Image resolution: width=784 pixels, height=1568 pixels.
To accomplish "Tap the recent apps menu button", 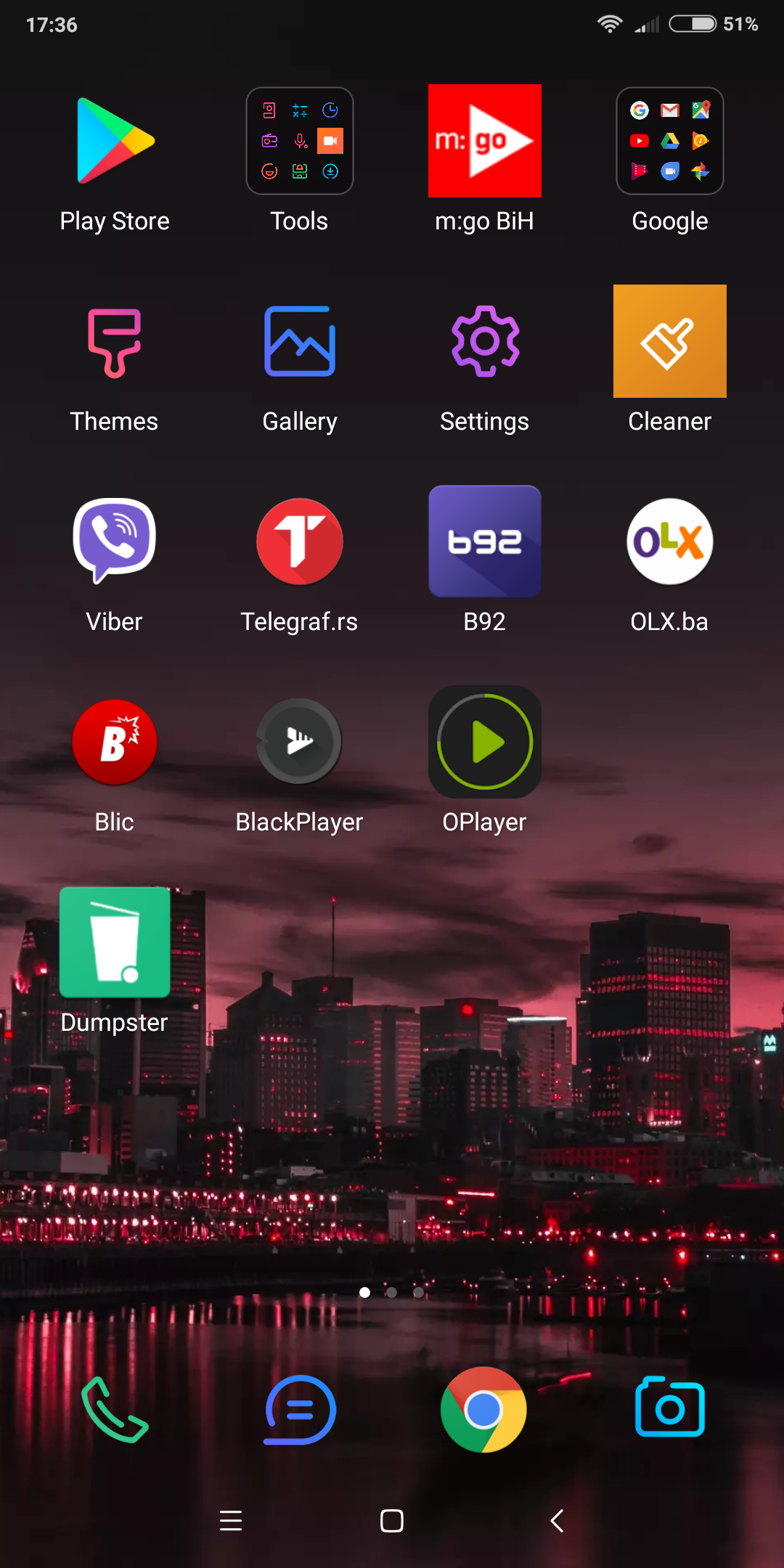I will [231, 1520].
